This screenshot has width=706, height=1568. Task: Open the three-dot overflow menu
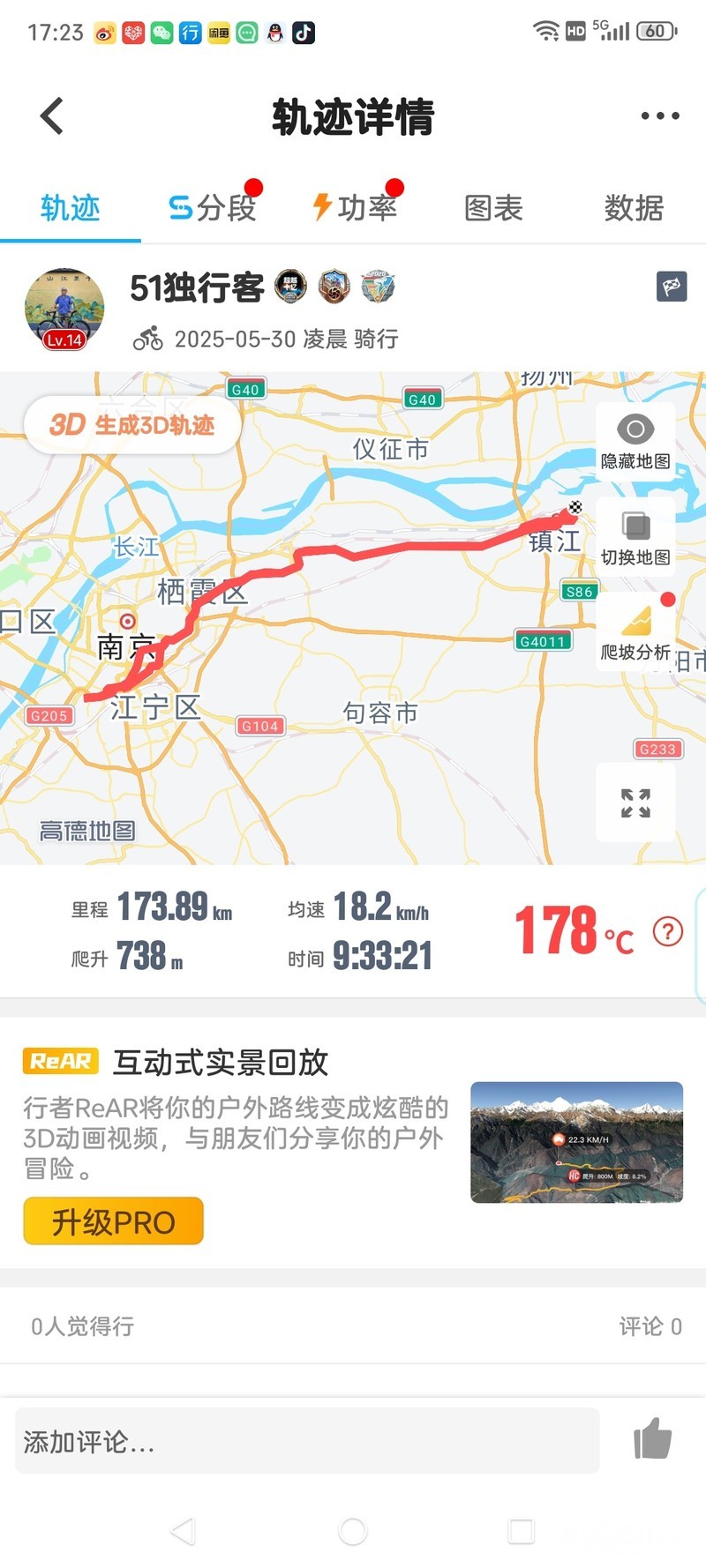coord(659,116)
